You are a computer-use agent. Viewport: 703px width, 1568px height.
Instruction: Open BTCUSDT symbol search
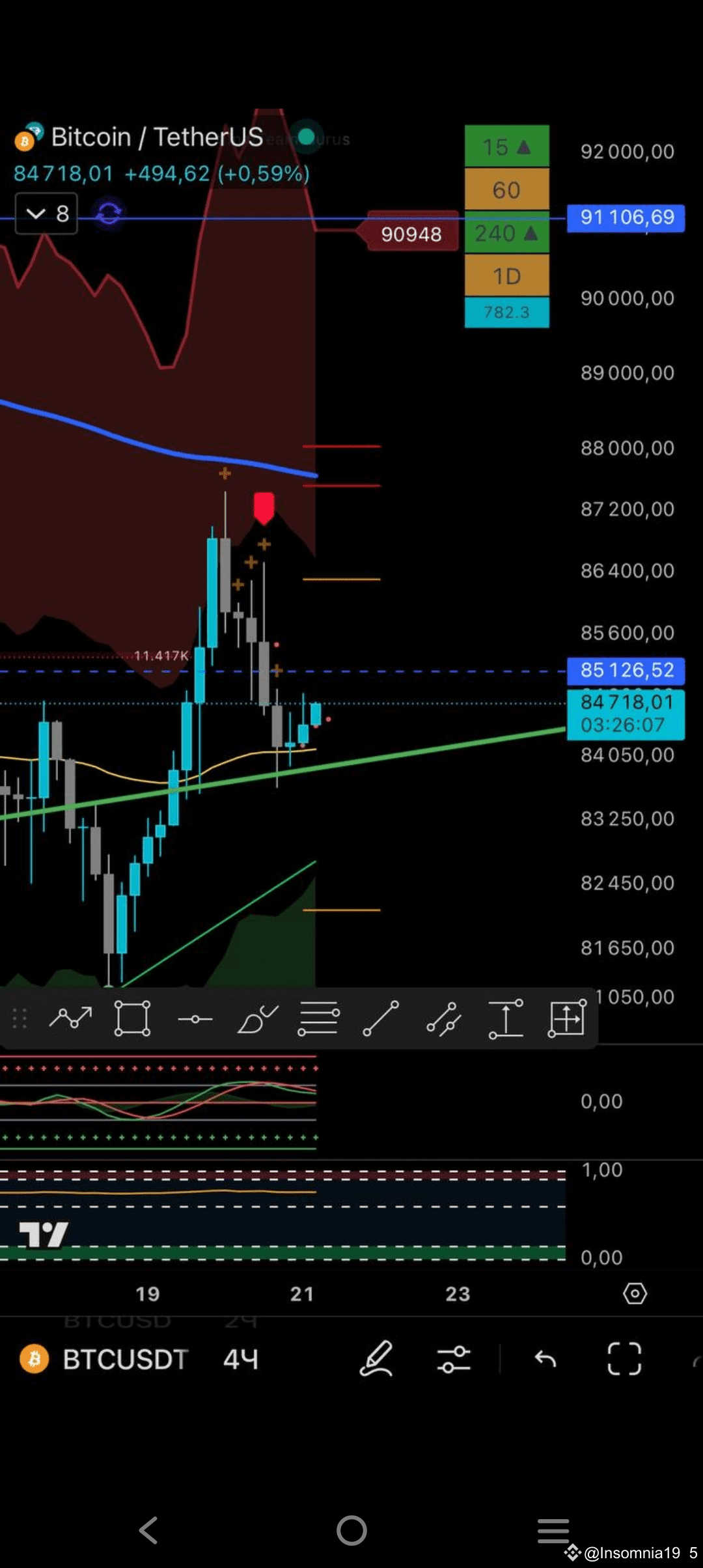point(124,1360)
